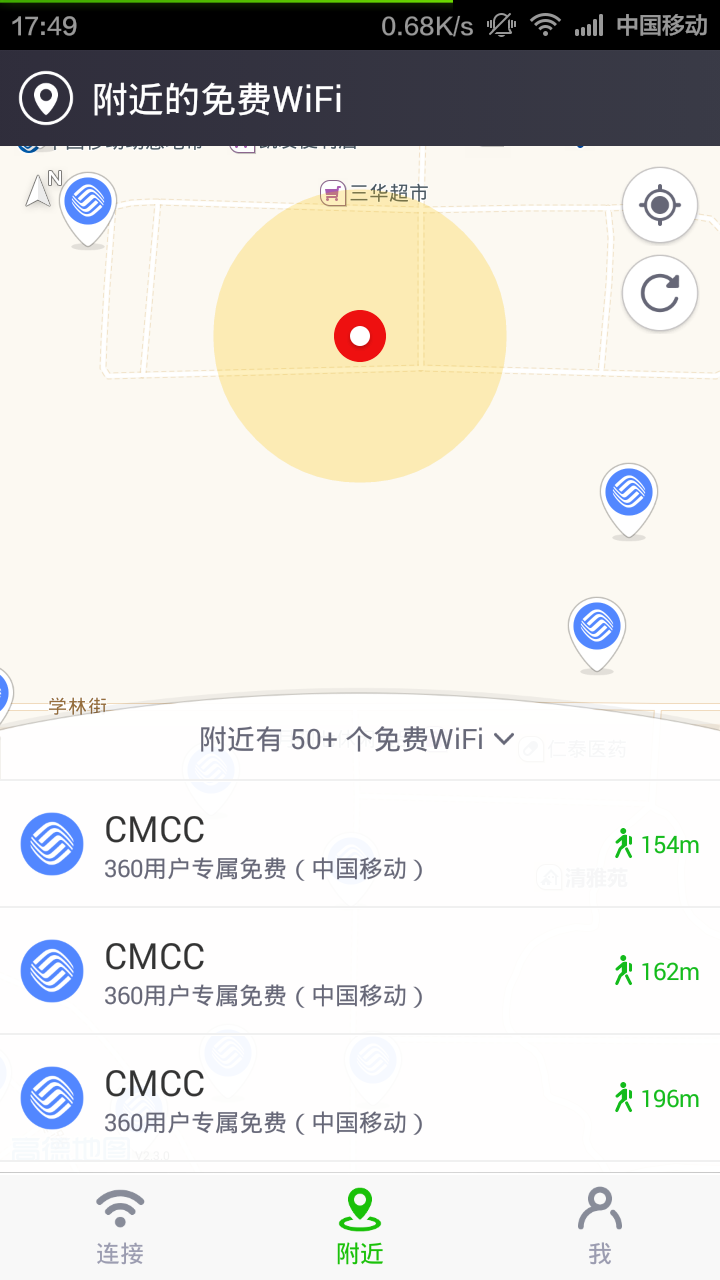Tap the shopping cart icon beside 三华超市
The height and width of the screenshot is (1280, 720).
tap(331, 193)
